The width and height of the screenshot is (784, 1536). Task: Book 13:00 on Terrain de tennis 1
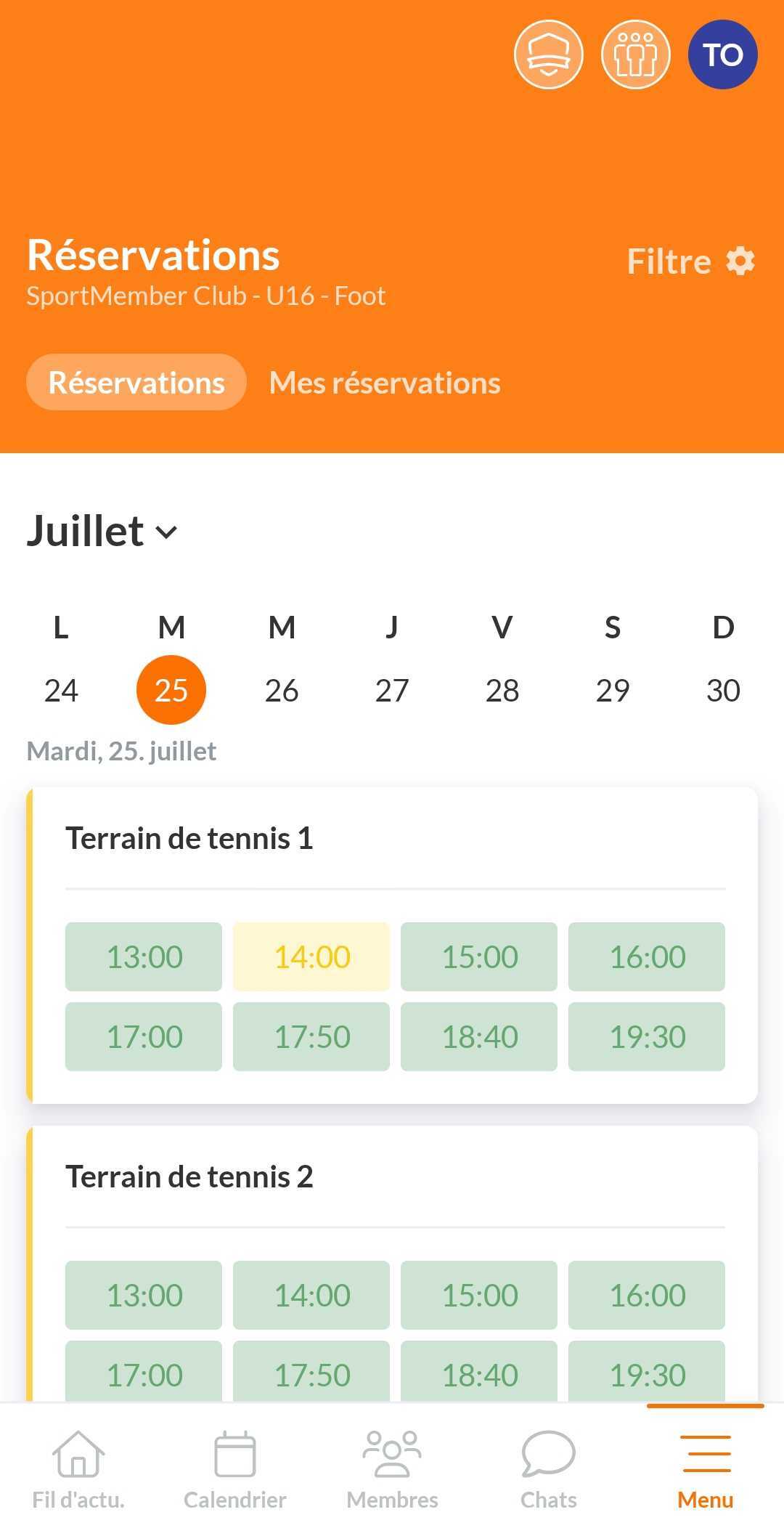pyautogui.click(x=144, y=956)
